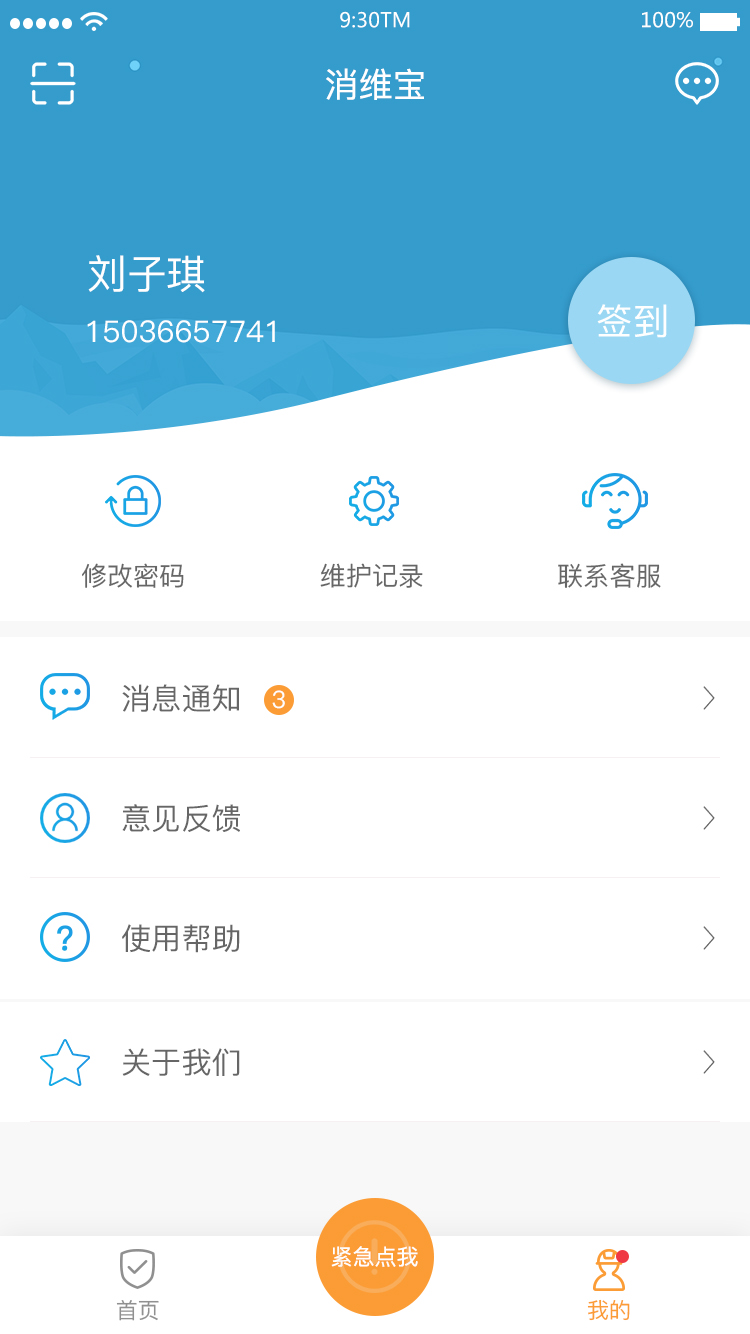
Task: Select the 我的 profile tab
Action: click(x=609, y=1285)
